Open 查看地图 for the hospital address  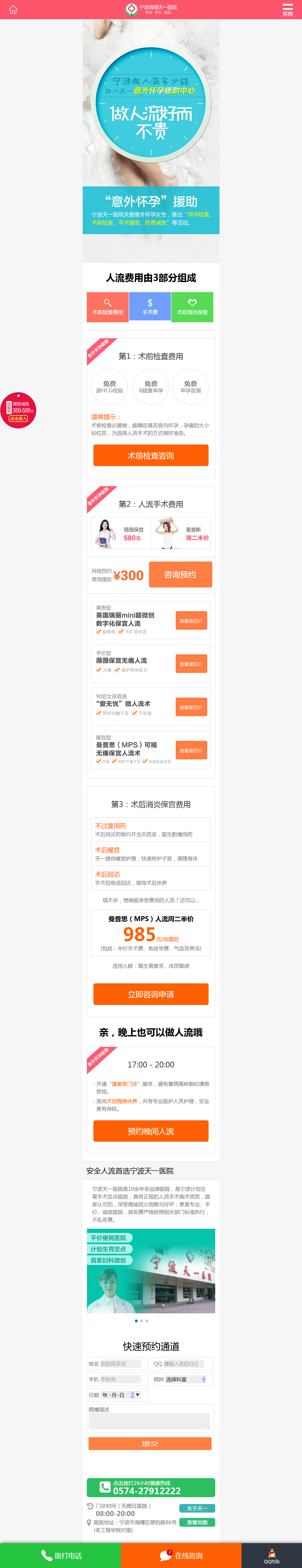click(x=197, y=1522)
